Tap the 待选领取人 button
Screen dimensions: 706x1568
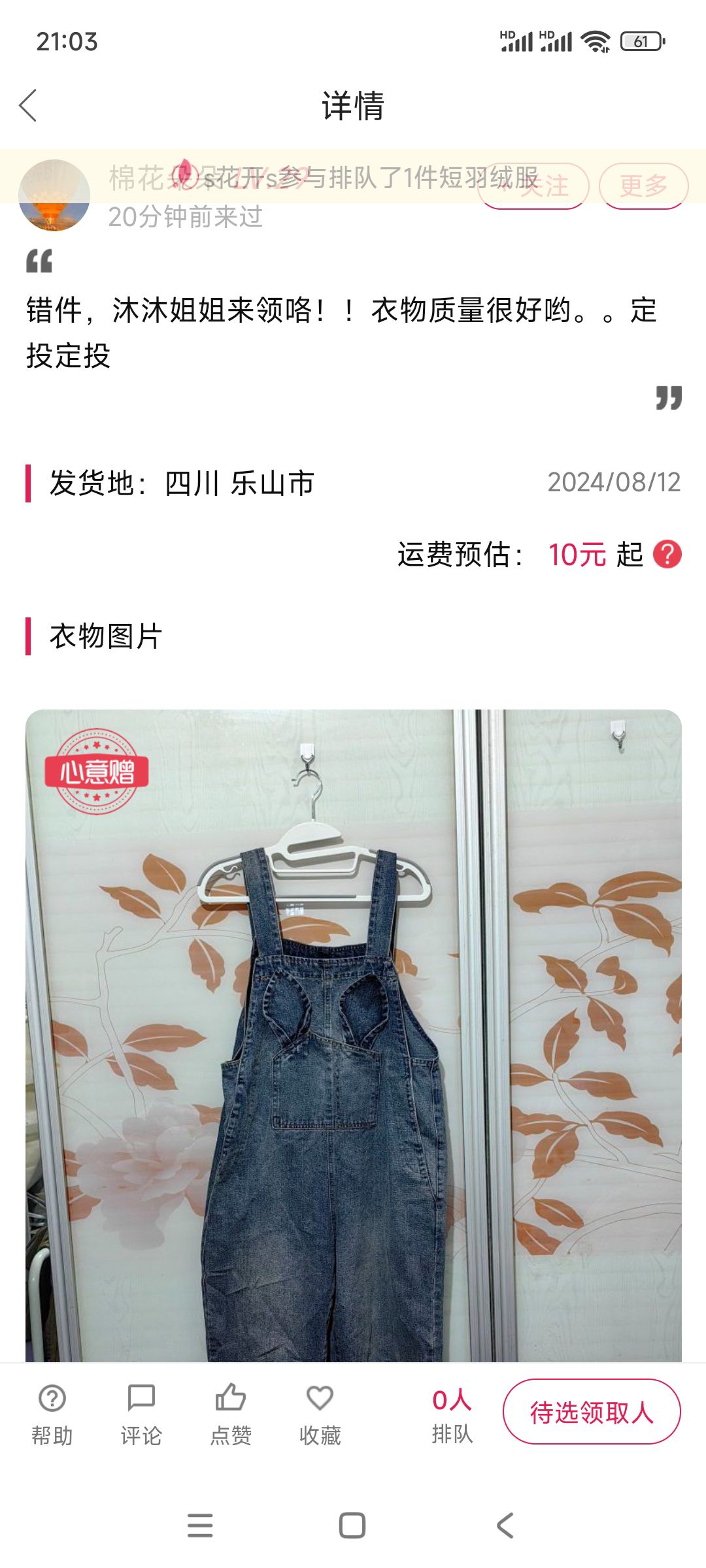tap(592, 1412)
